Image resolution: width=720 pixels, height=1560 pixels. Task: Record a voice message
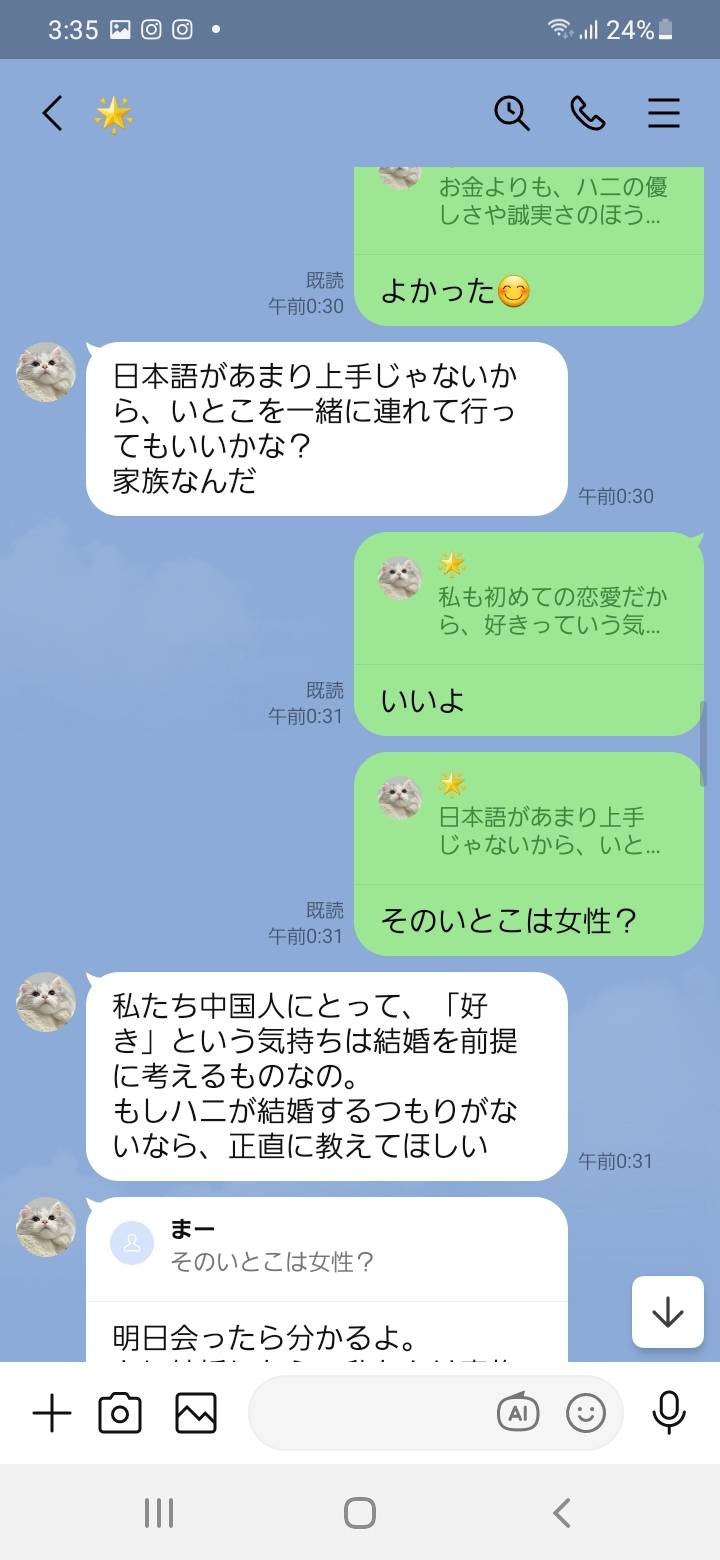pos(668,1414)
